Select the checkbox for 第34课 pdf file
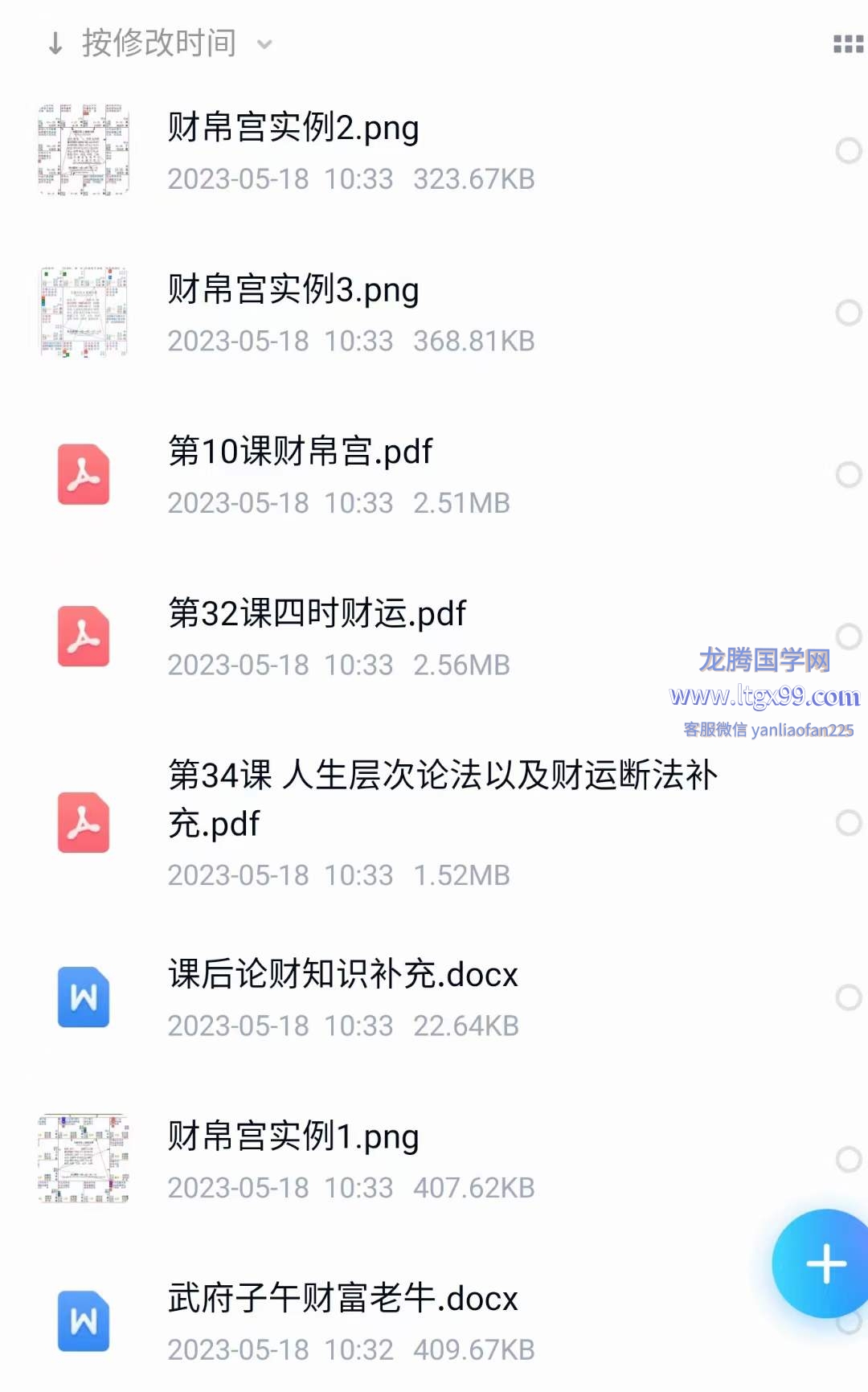This screenshot has height=1392, width=868. (848, 822)
